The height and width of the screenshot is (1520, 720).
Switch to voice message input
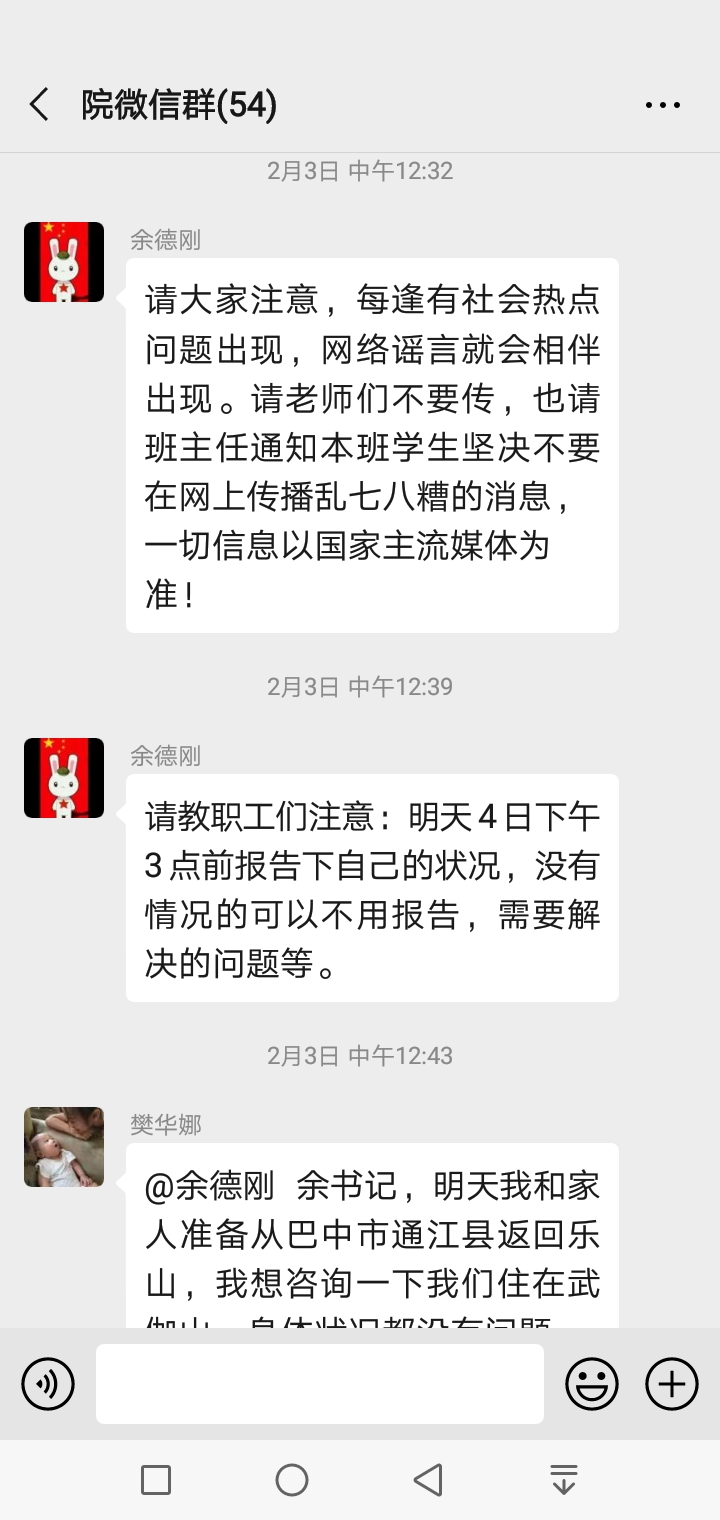tap(48, 1384)
